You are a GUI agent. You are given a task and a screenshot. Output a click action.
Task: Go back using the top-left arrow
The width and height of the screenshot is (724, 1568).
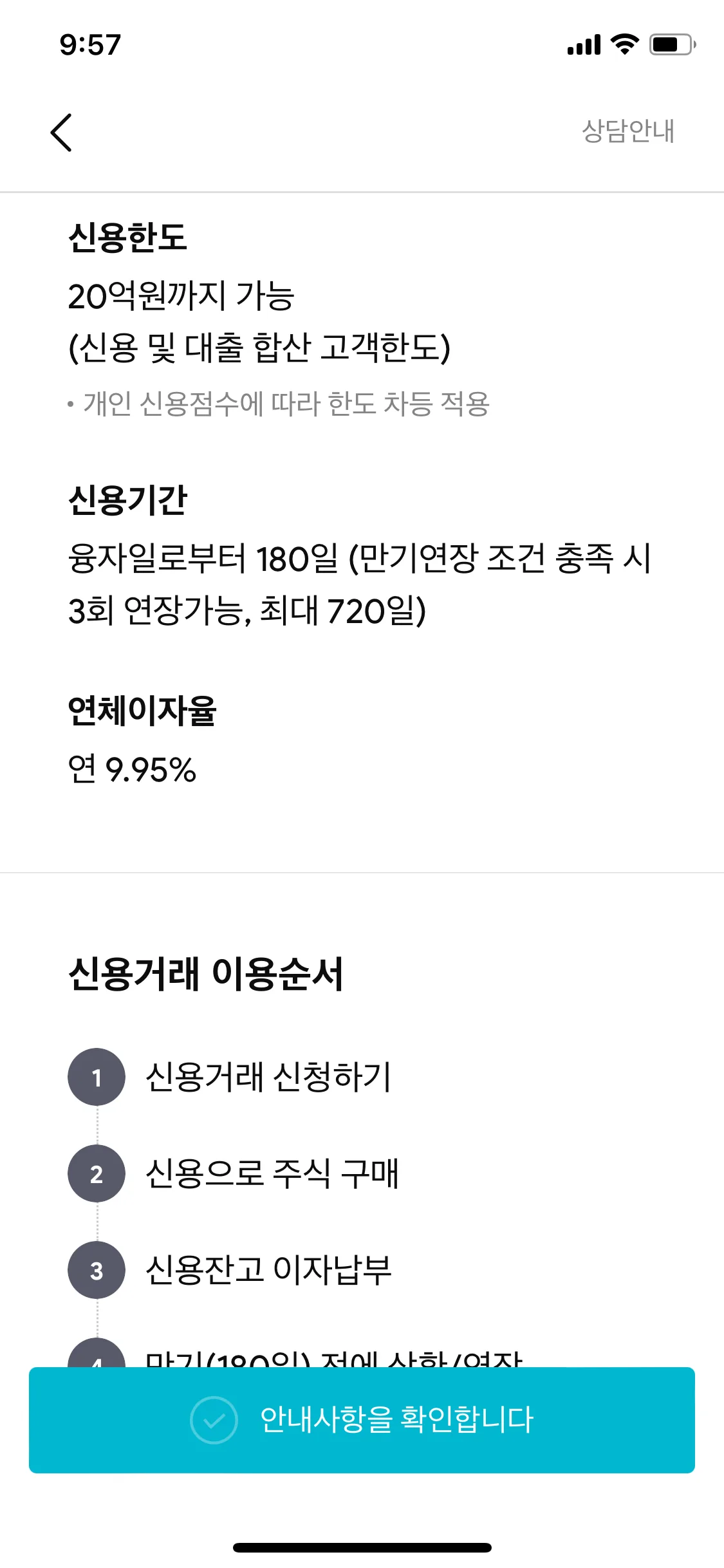(61, 133)
